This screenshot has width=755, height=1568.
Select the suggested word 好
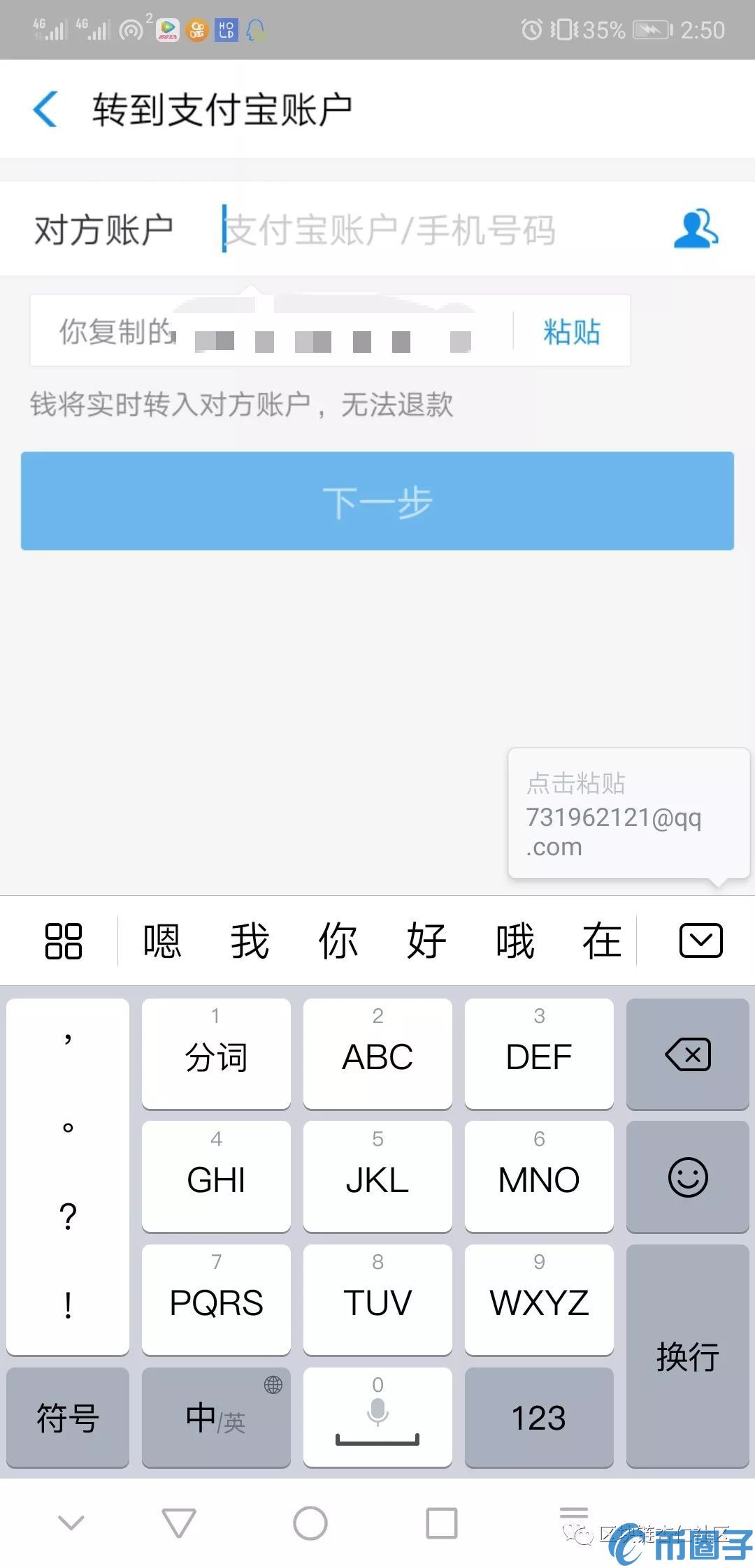(x=426, y=941)
